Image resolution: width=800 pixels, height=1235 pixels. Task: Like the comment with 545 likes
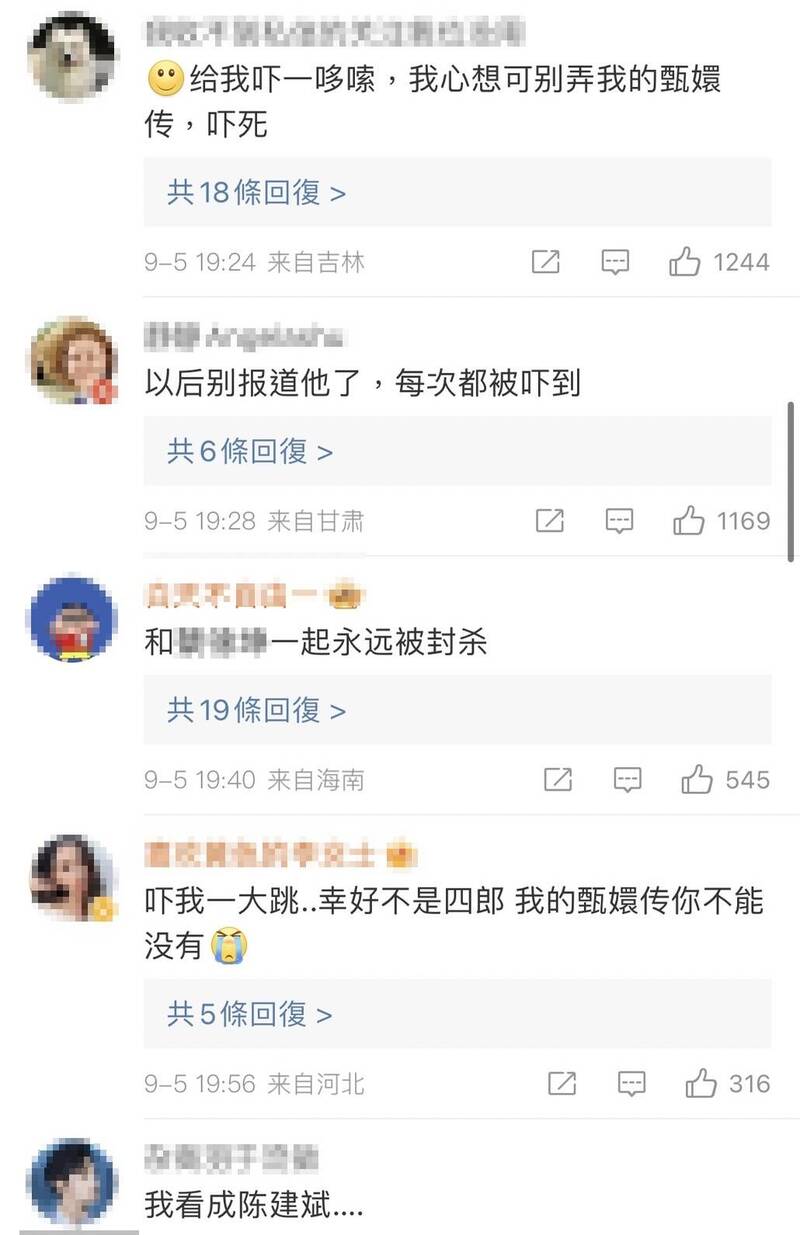tap(697, 780)
